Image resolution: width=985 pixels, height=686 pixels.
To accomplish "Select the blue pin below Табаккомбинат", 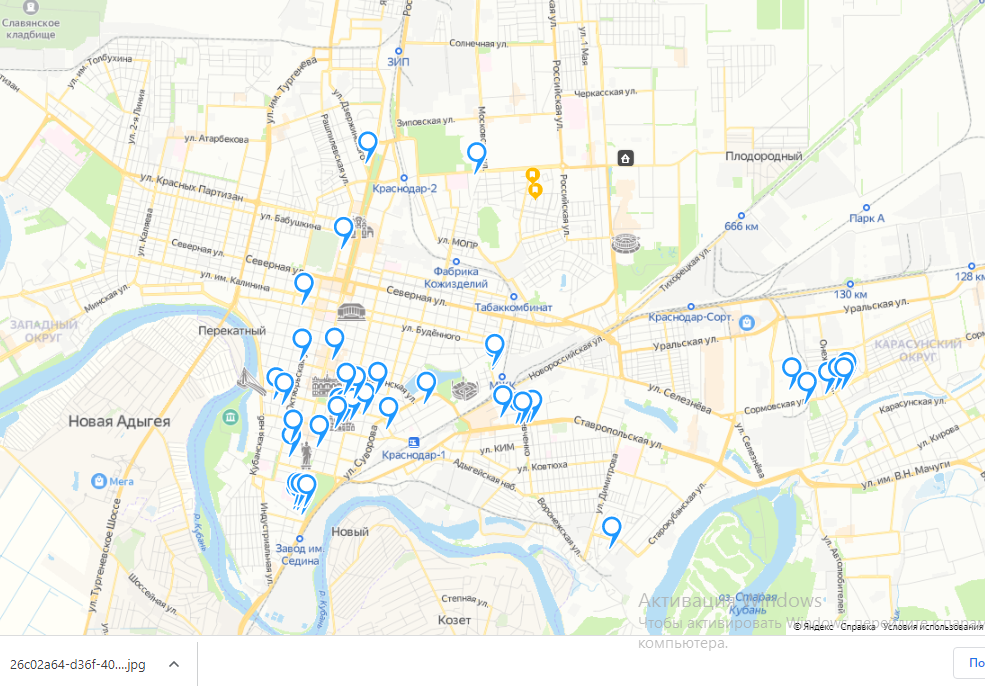I will [x=494, y=346].
